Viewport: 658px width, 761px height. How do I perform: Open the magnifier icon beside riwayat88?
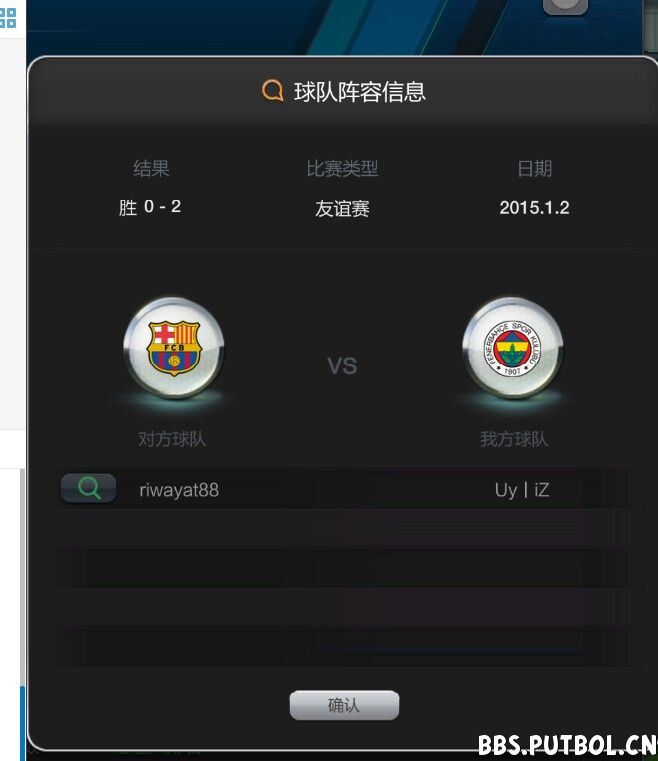tap(88, 488)
